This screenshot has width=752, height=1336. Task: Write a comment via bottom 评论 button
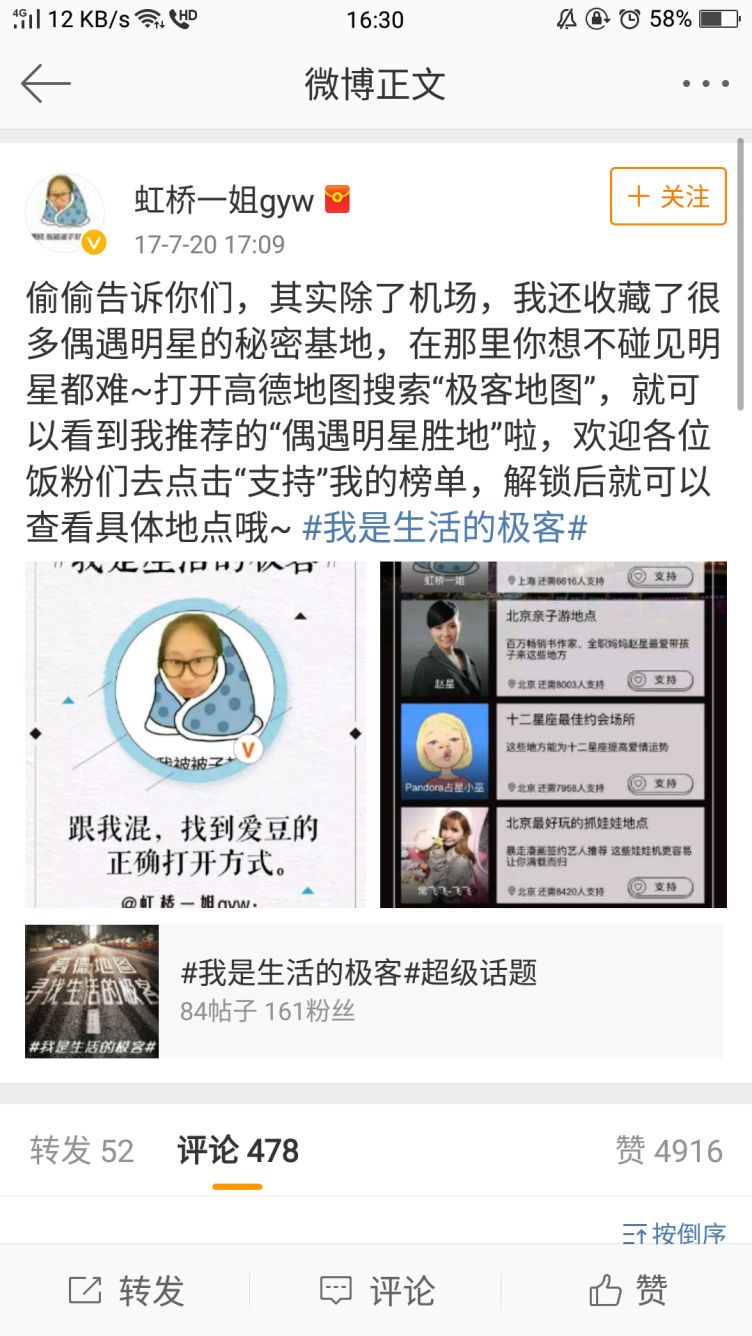click(376, 1290)
